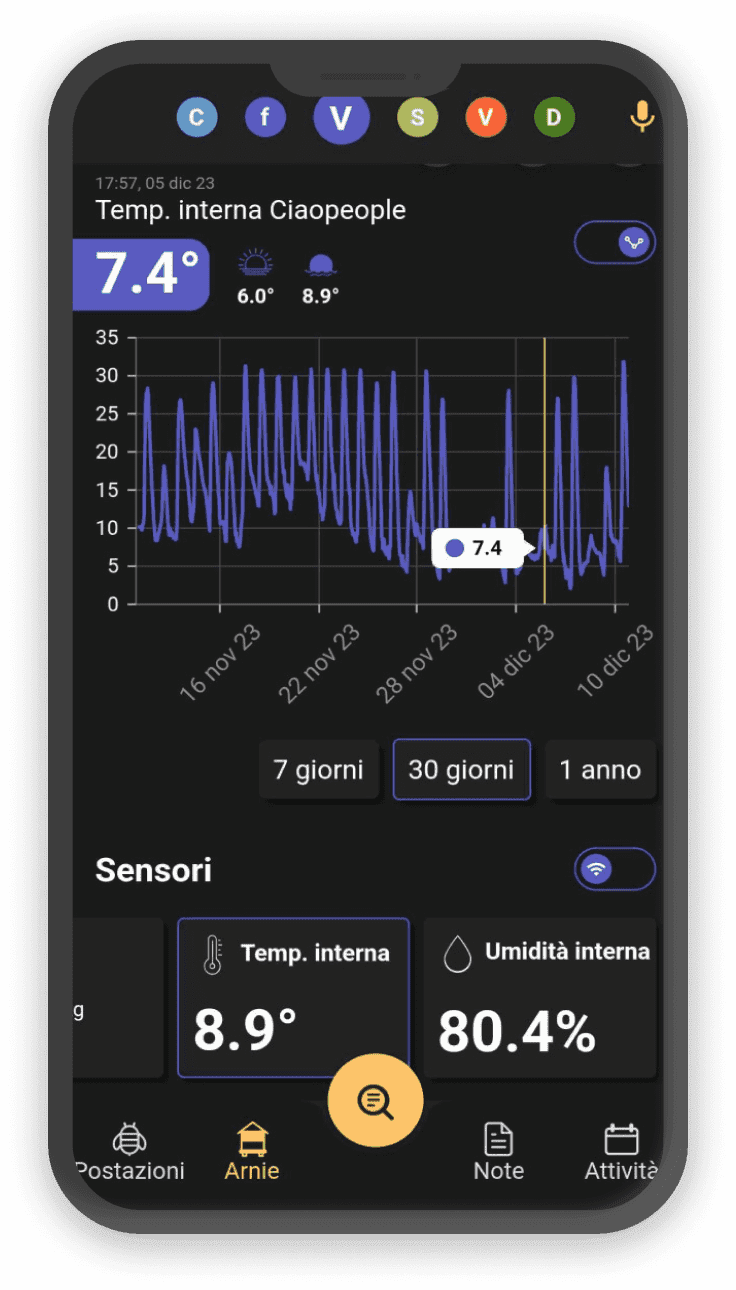Viewport: 736px width, 1290px height.
Task: Go to the Note tab
Action: (x=498, y=1152)
